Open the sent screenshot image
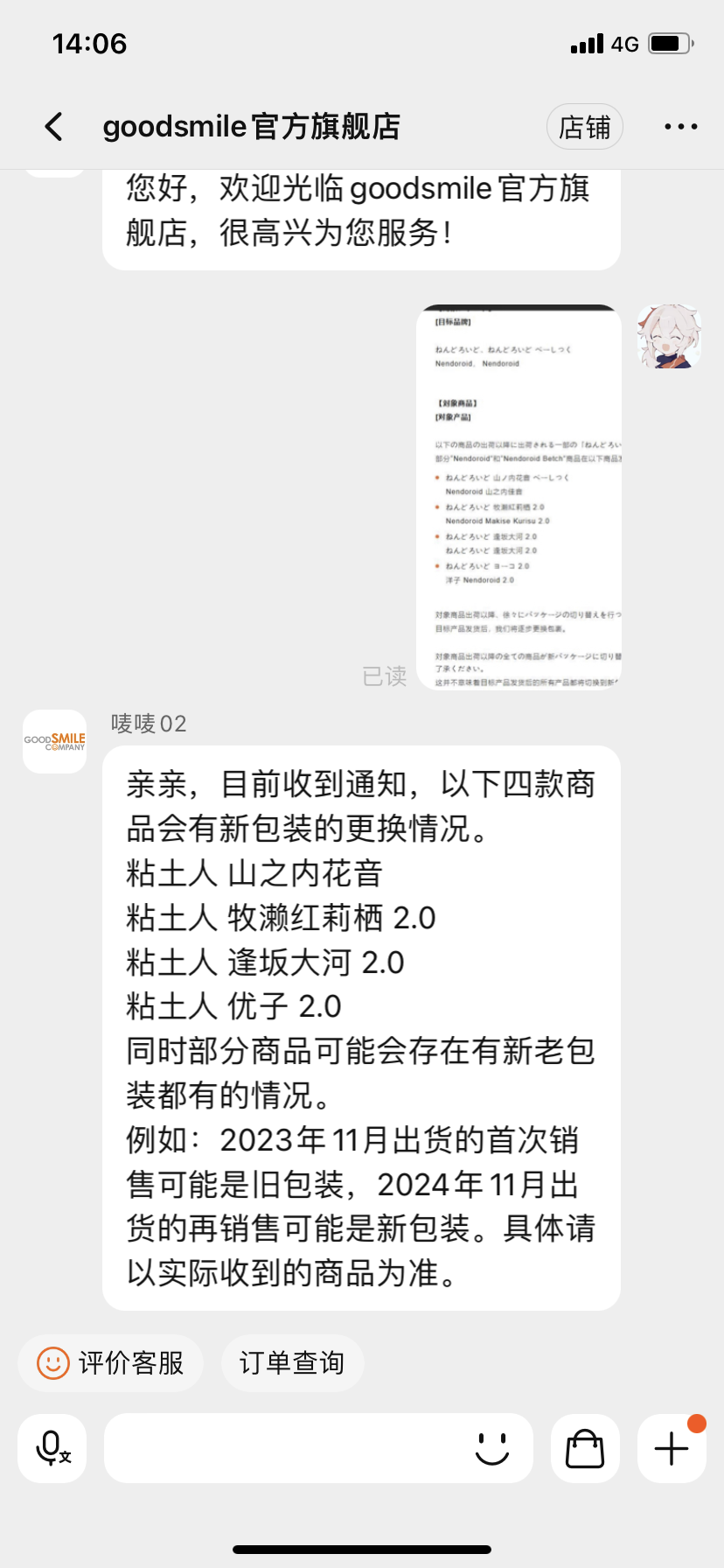Screen dimensions: 724x1568 point(519,497)
